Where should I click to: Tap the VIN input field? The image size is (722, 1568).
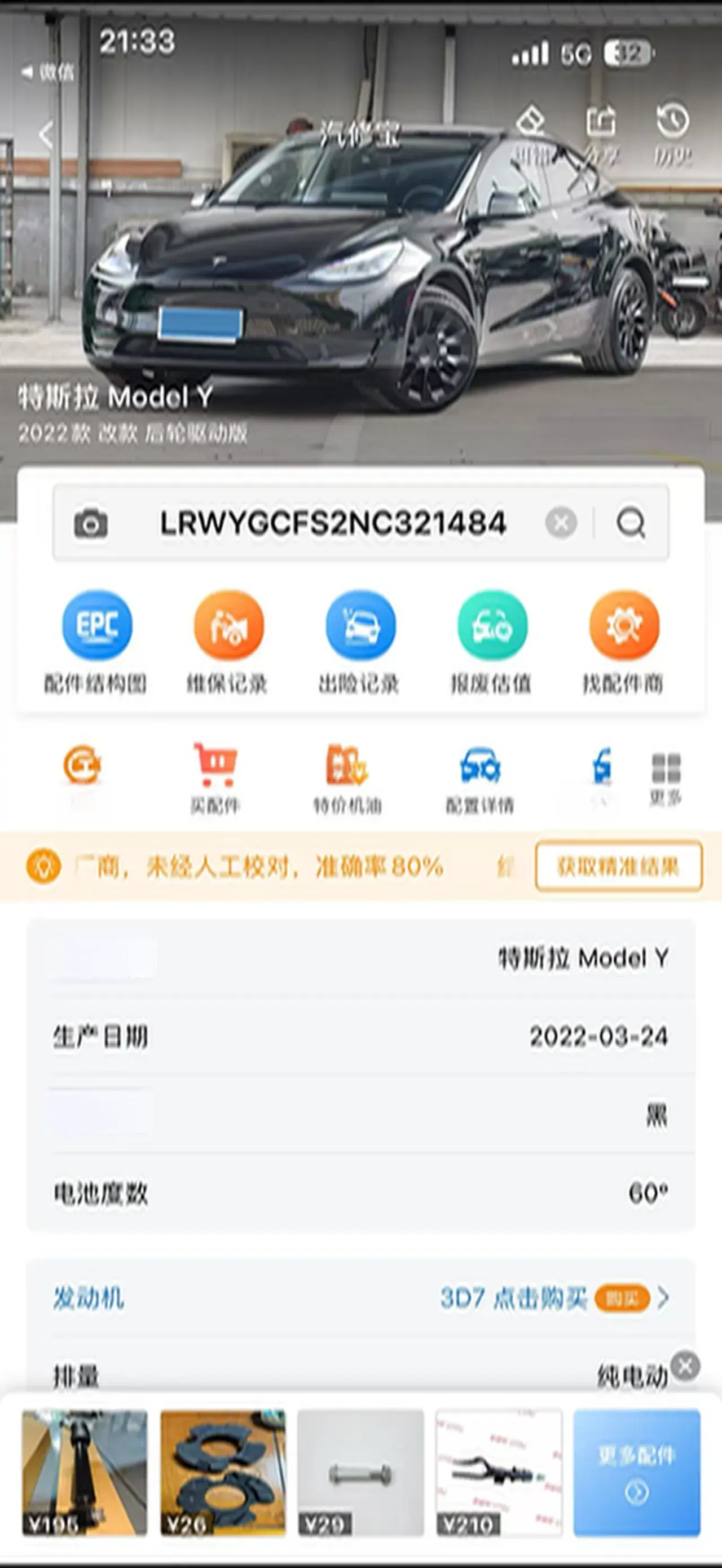tap(332, 523)
